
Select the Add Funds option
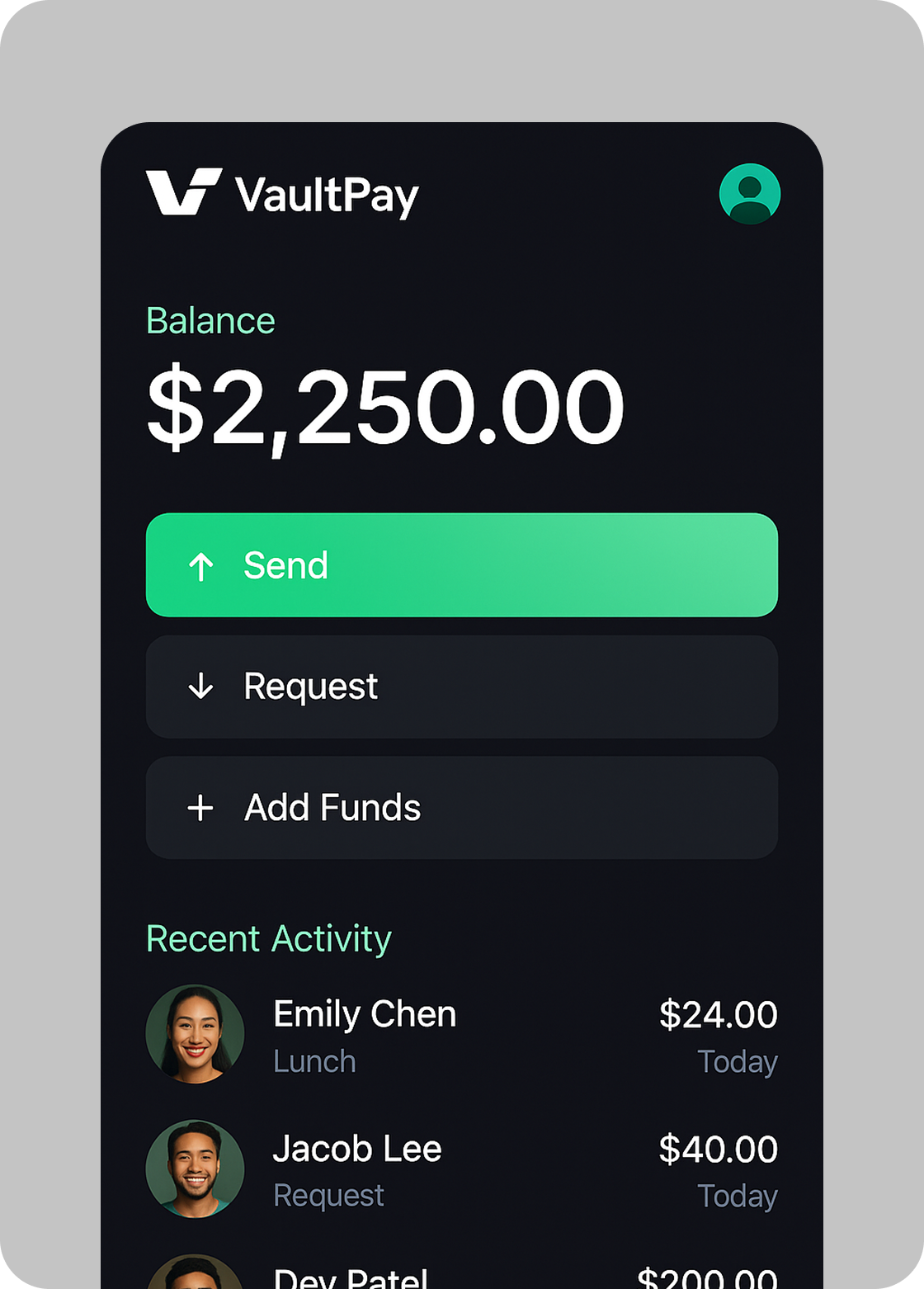(462, 808)
